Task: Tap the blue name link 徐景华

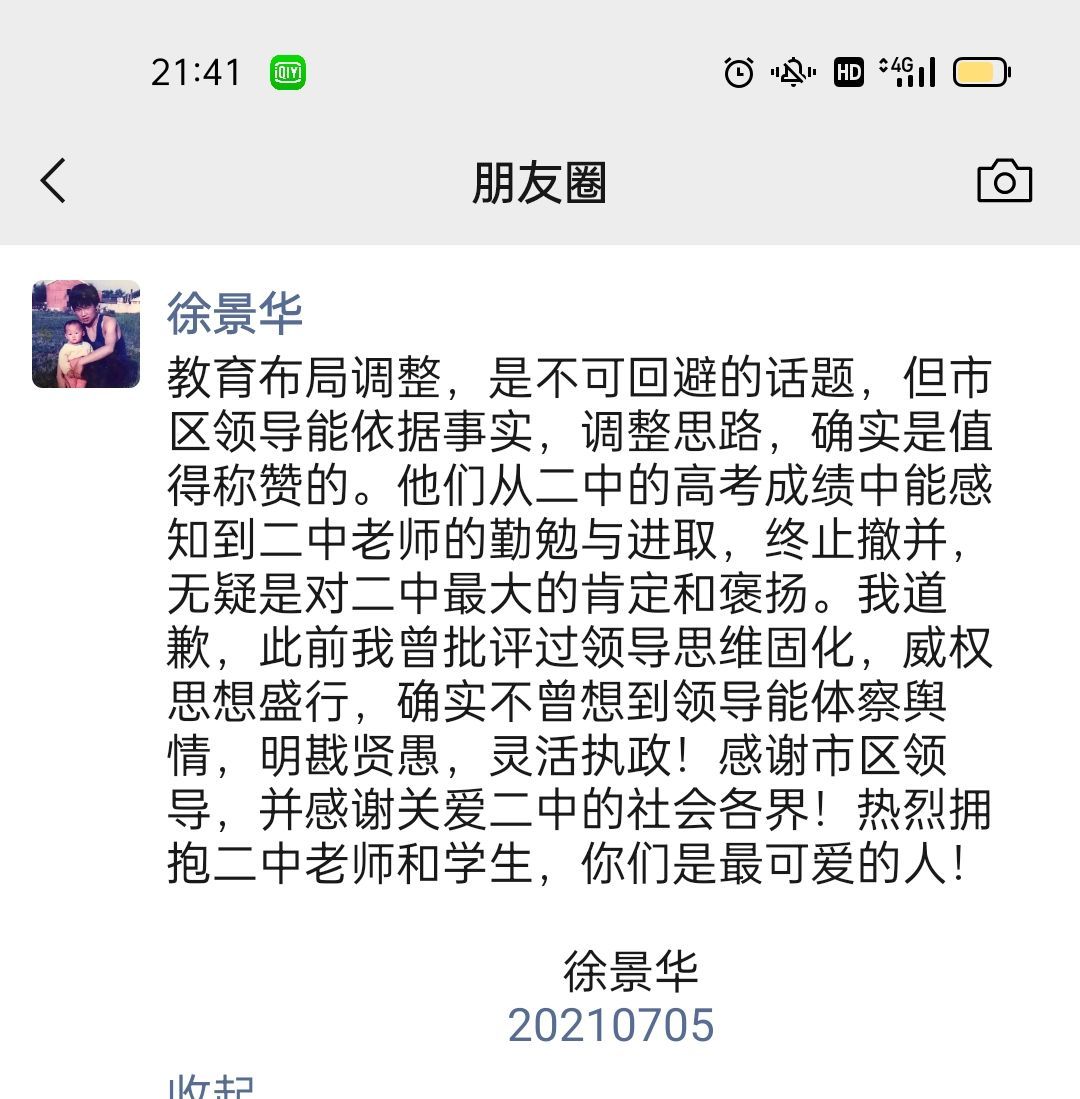Action: coord(235,313)
